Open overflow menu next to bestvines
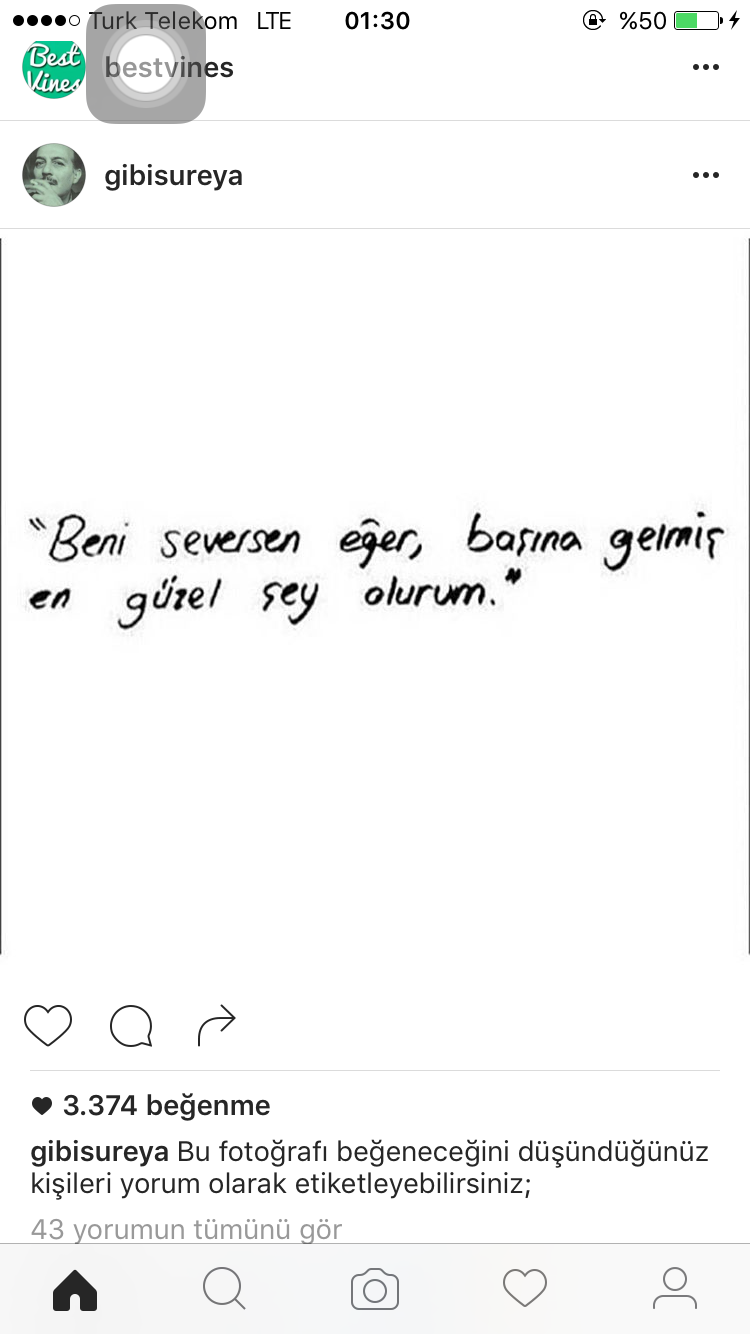The width and height of the screenshot is (750, 1334). 705,67
